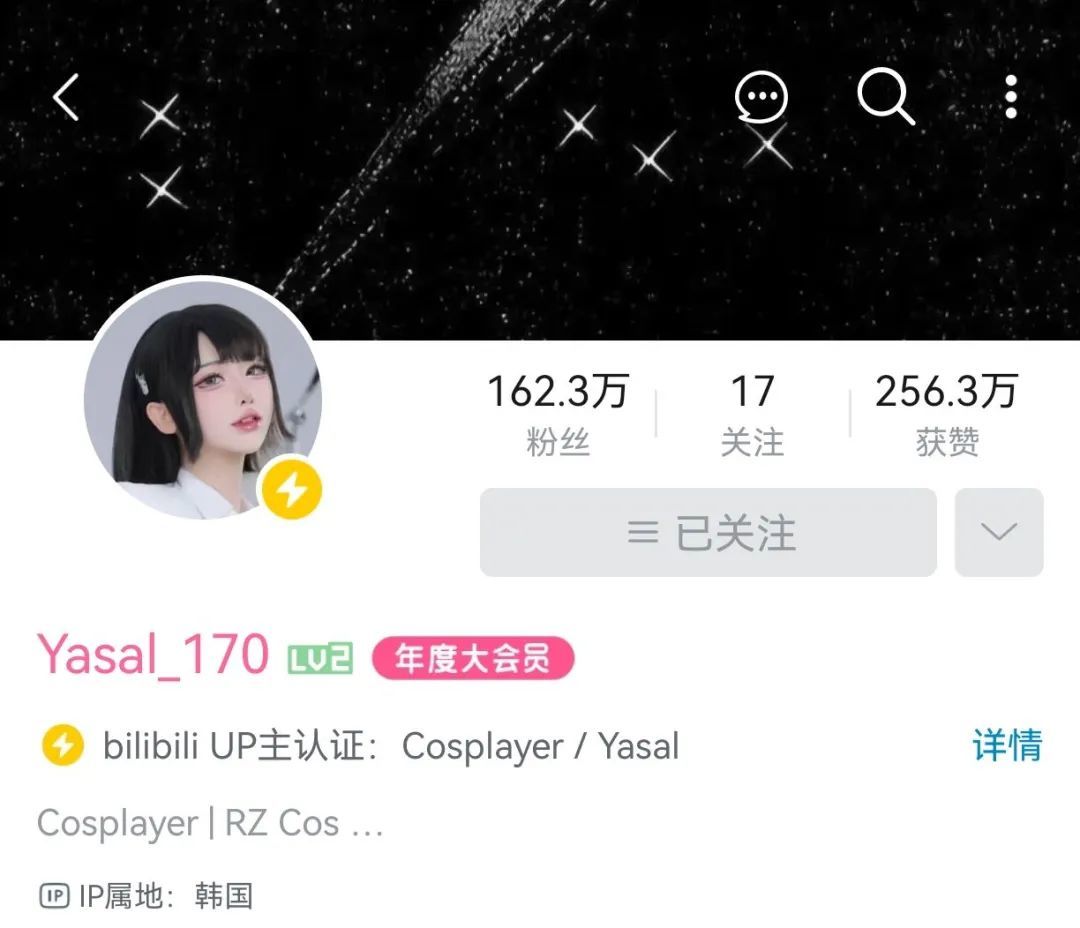View the 17 关注 following list
The image size is (1080, 928).
(x=752, y=414)
